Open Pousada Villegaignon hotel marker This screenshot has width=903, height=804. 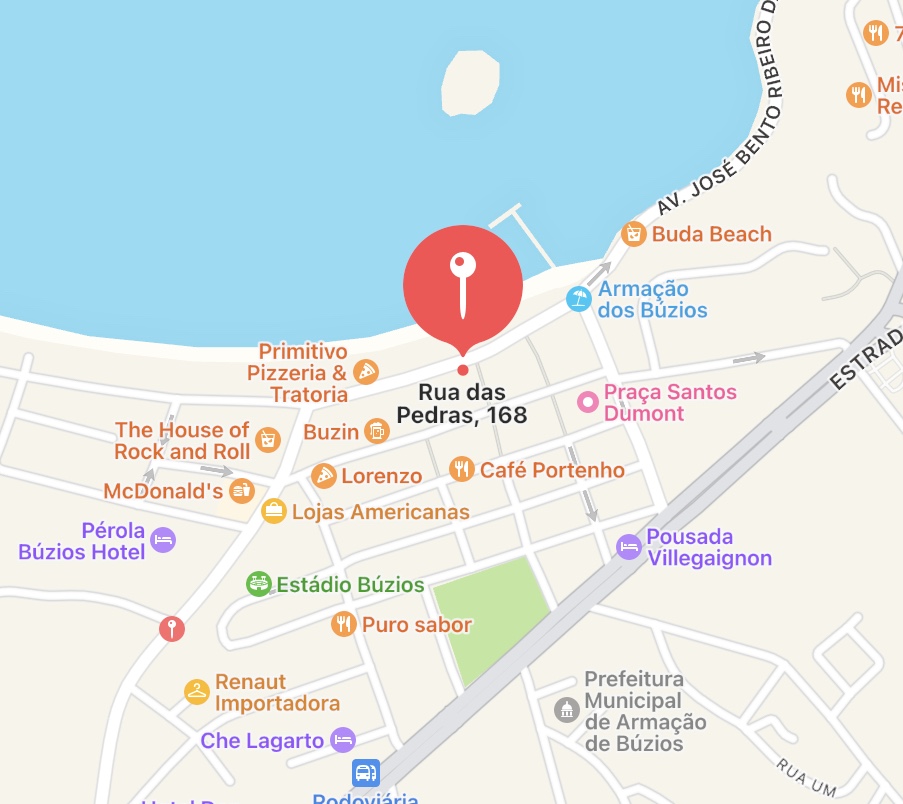pyautogui.click(x=628, y=547)
